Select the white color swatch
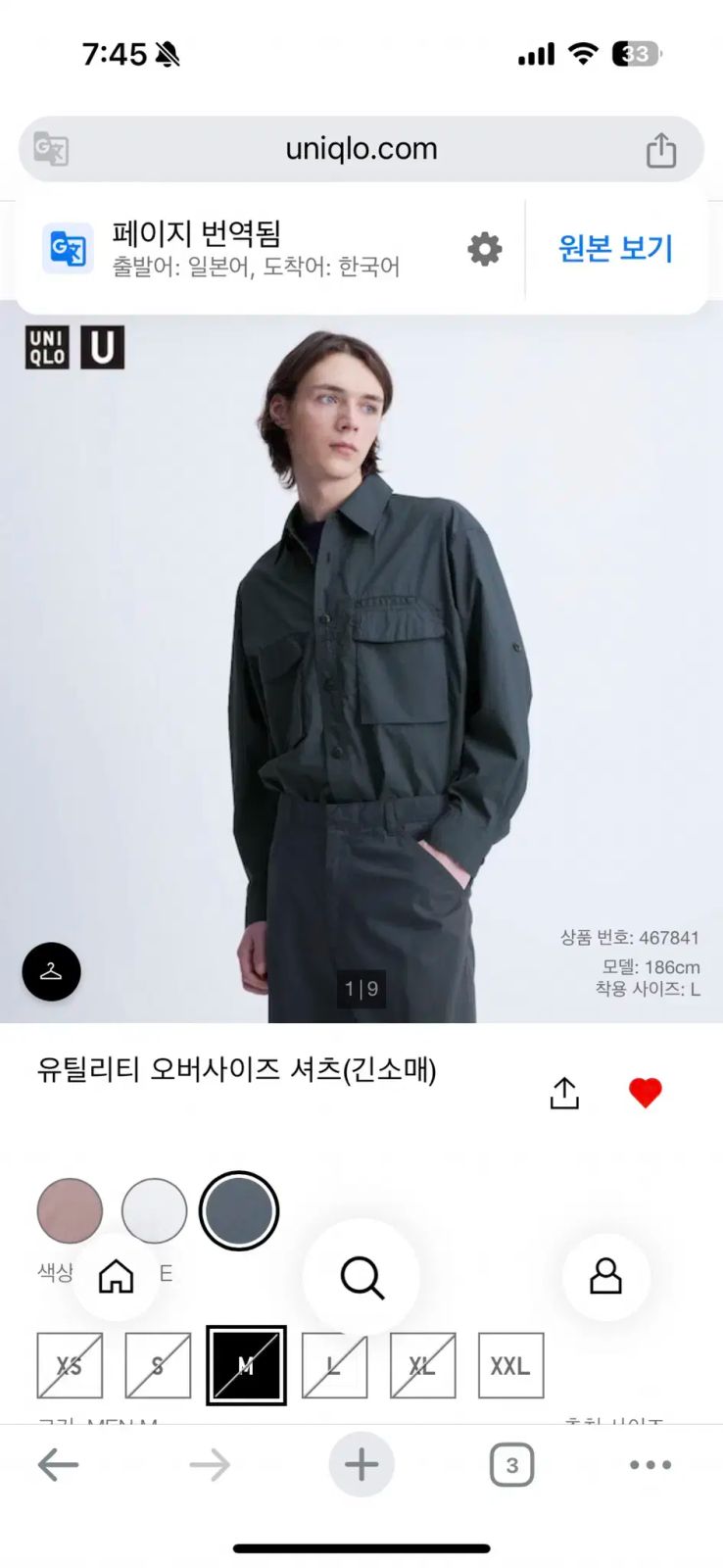The image size is (723, 1568). click(154, 1210)
